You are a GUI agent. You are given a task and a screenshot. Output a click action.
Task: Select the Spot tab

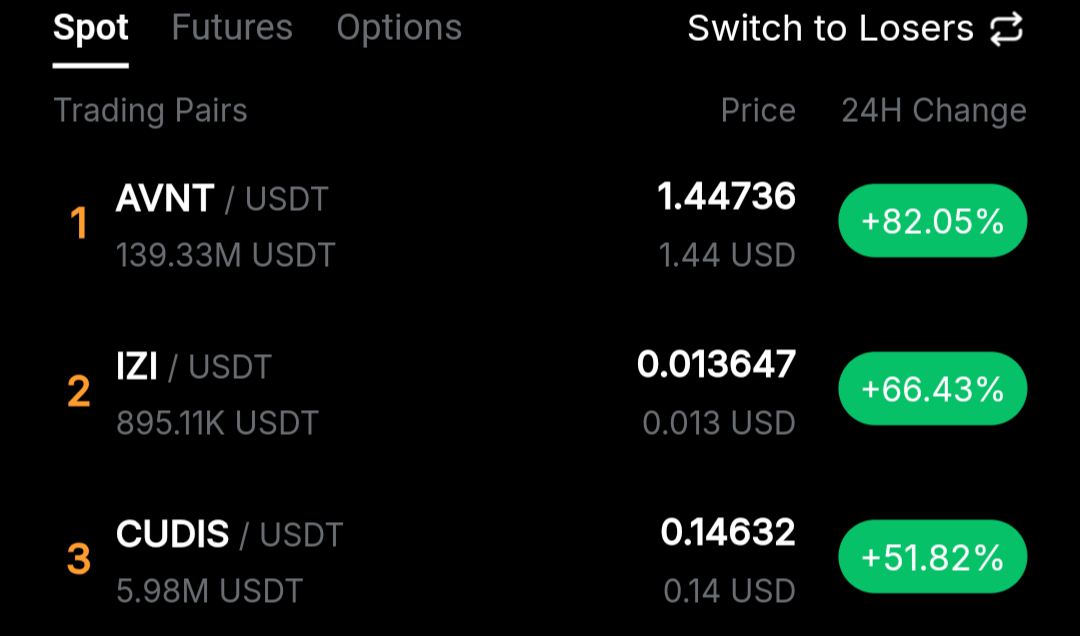click(91, 28)
